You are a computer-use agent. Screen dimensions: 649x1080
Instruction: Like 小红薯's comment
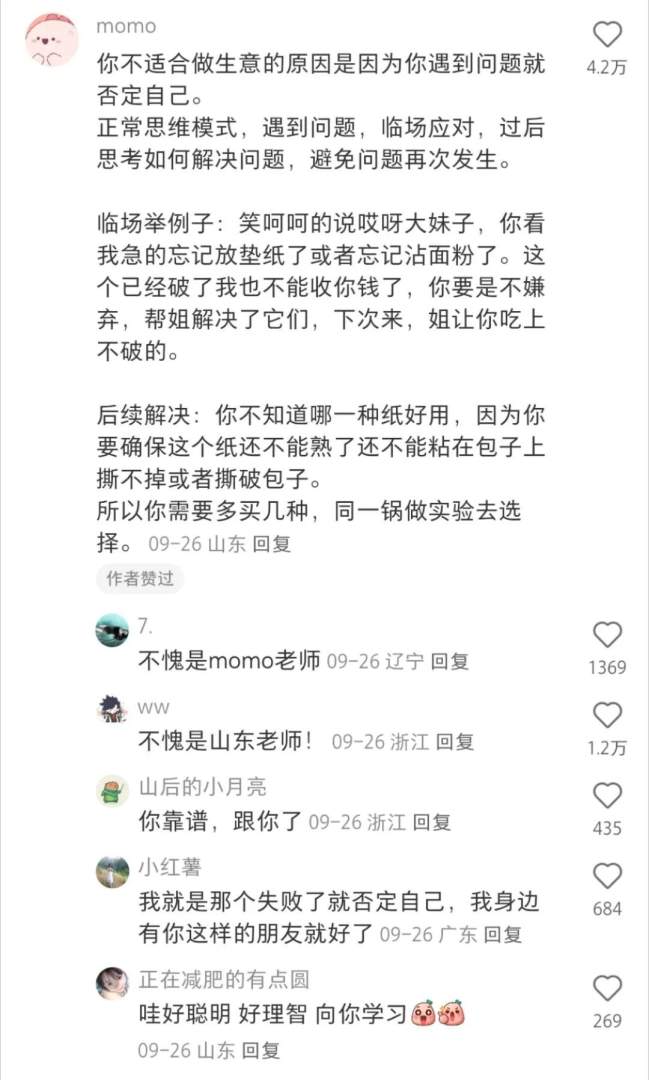[607, 877]
